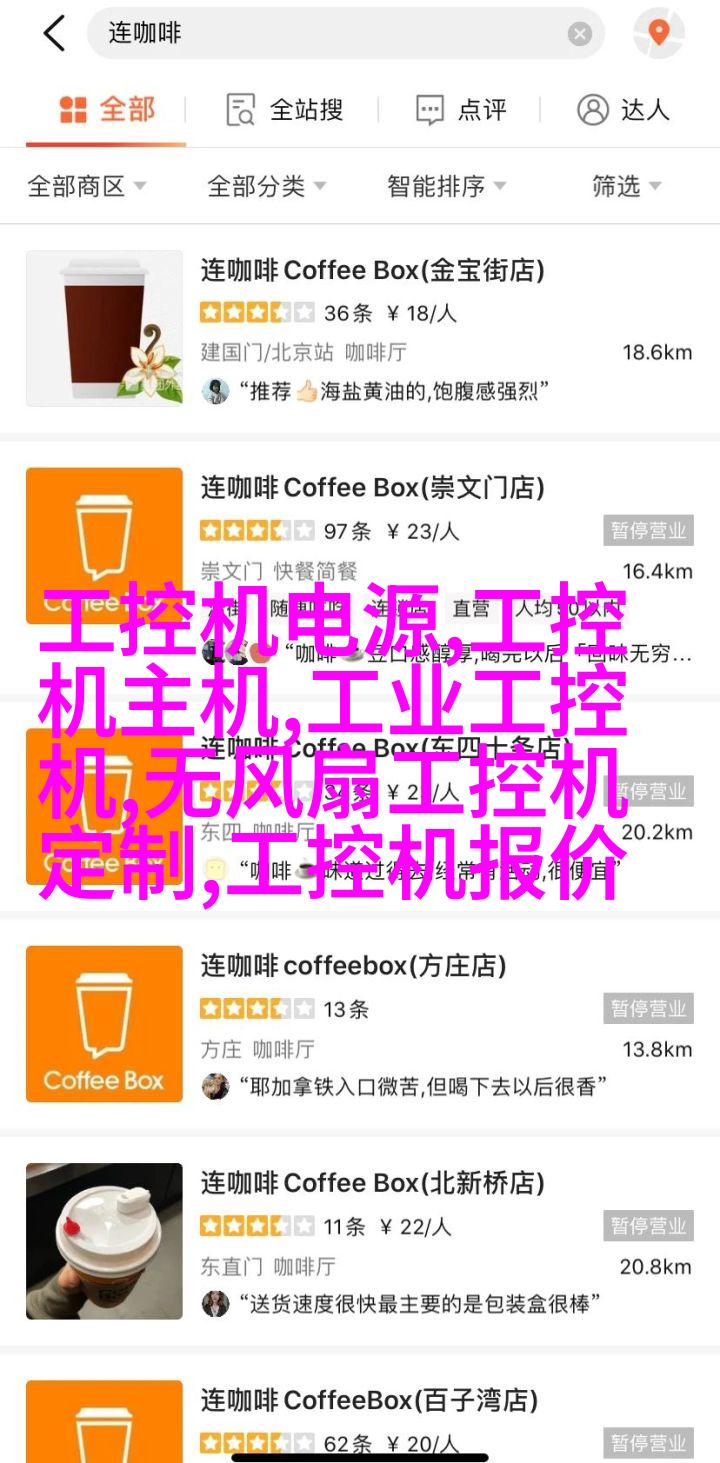
Task: Clear the search text
Action: [x=580, y=34]
